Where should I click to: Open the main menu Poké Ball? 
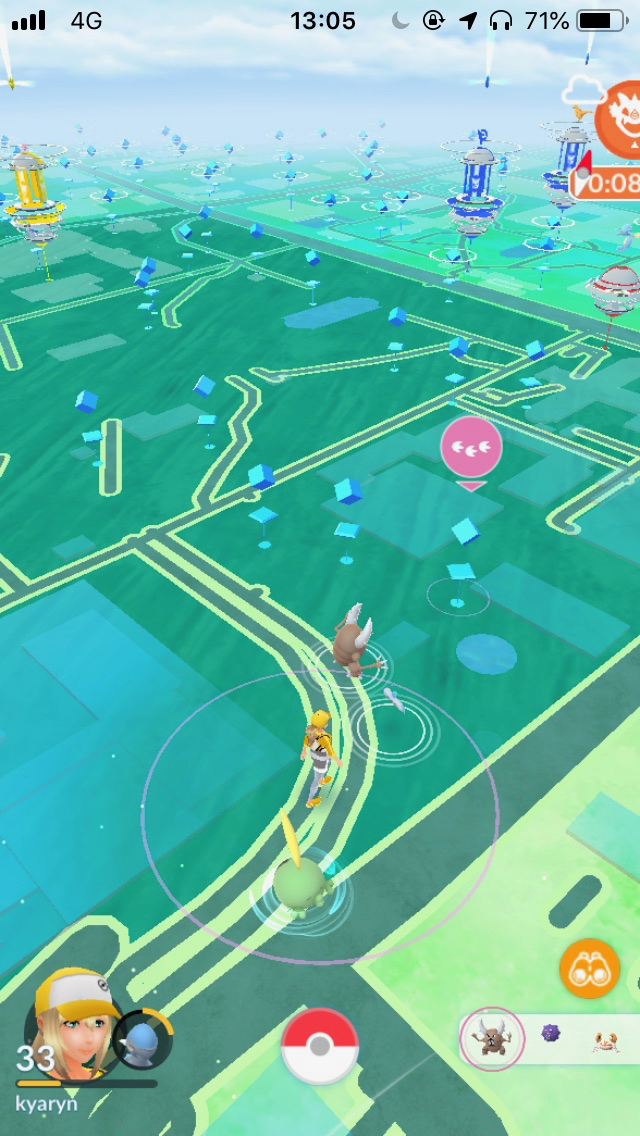click(x=319, y=1046)
